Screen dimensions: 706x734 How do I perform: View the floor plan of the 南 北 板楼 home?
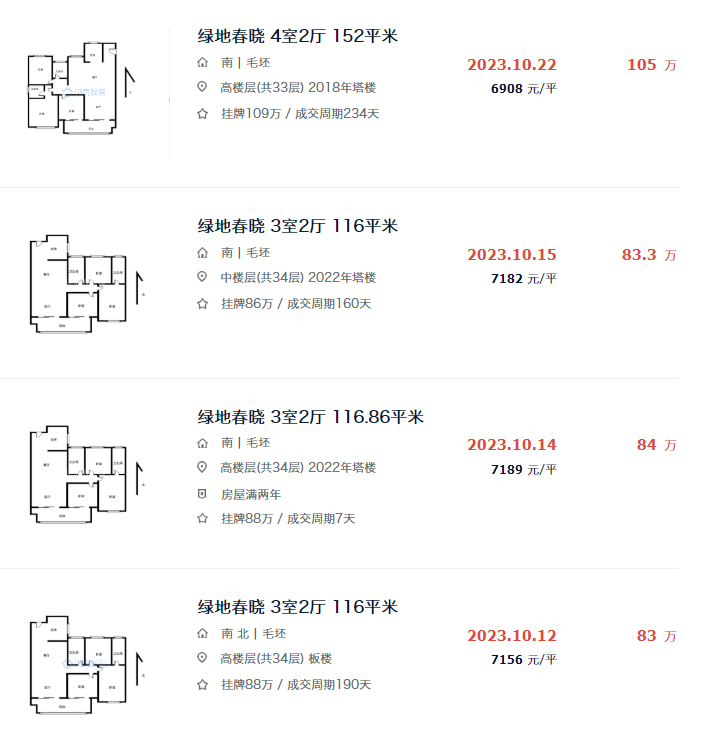[x=82, y=664]
